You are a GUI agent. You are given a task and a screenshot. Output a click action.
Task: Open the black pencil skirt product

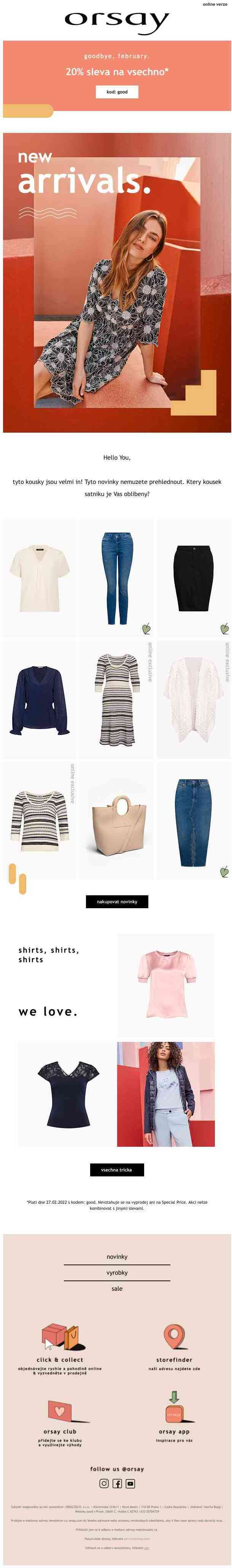[193, 578]
